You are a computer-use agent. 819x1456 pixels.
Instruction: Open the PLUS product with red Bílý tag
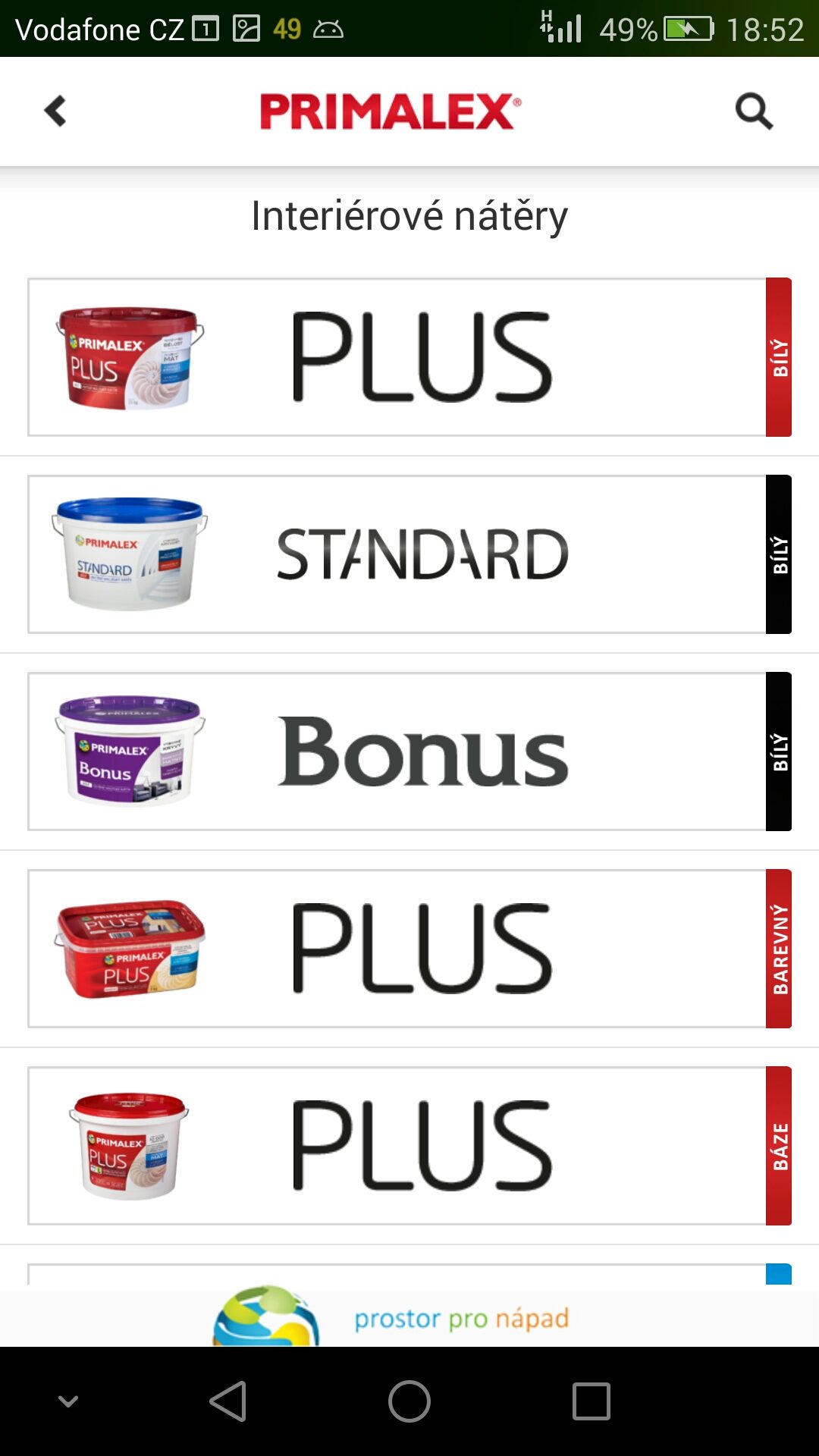pos(409,357)
